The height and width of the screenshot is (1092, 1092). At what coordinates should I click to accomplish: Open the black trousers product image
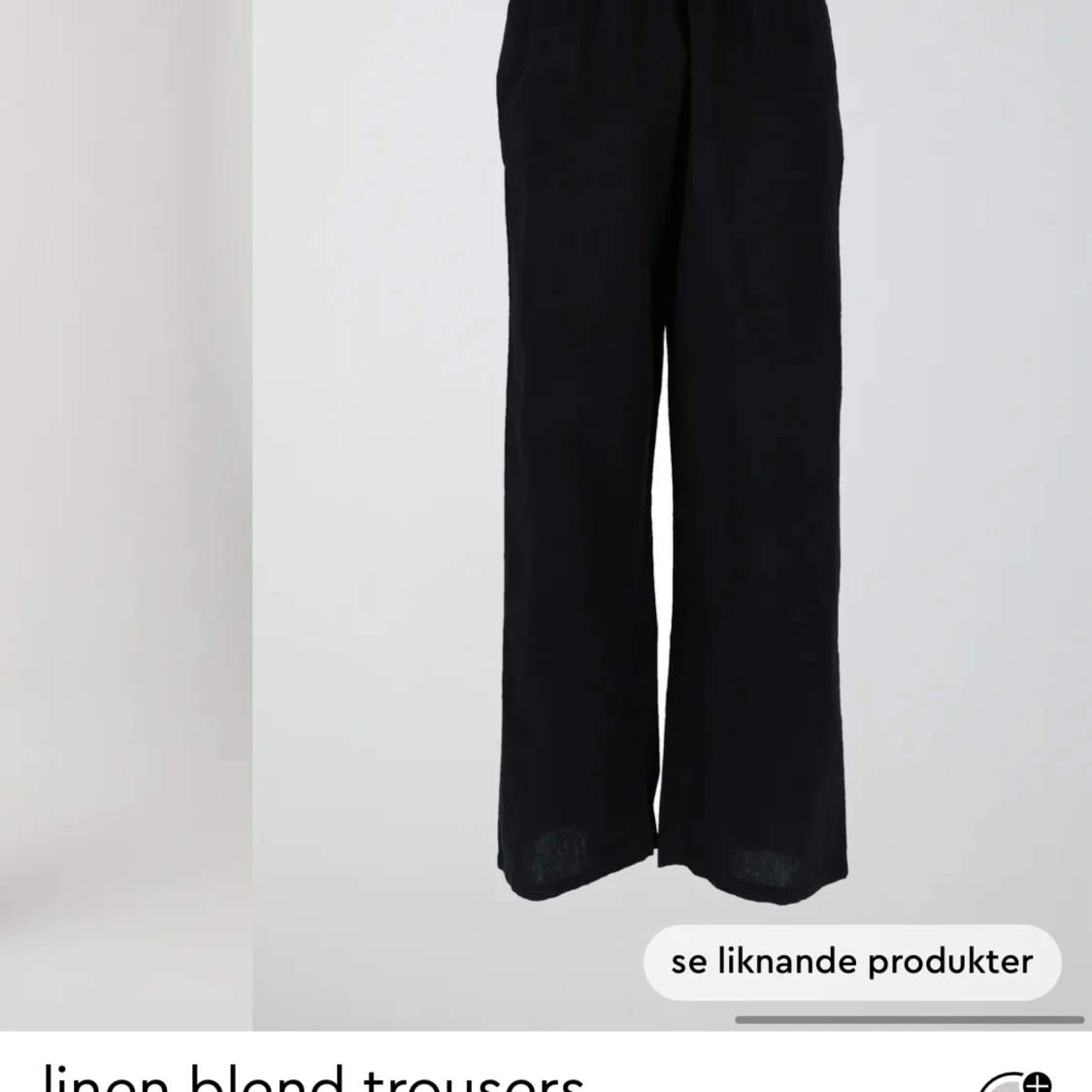pyautogui.click(x=669, y=437)
